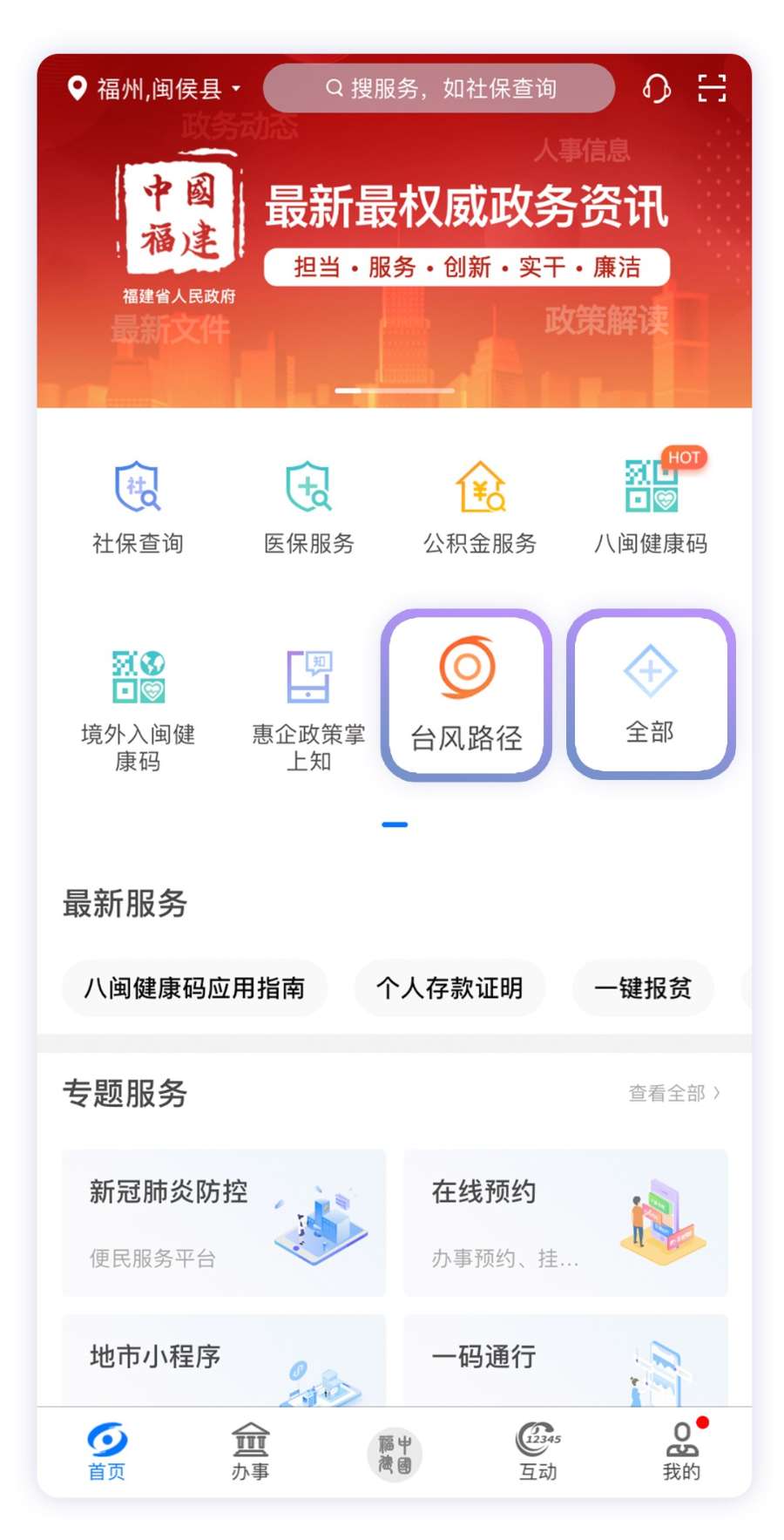The image size is (784, 1540).
Task: Switch to the 办事 tab
Action: pyautogui.click(x=250, y=1451)
